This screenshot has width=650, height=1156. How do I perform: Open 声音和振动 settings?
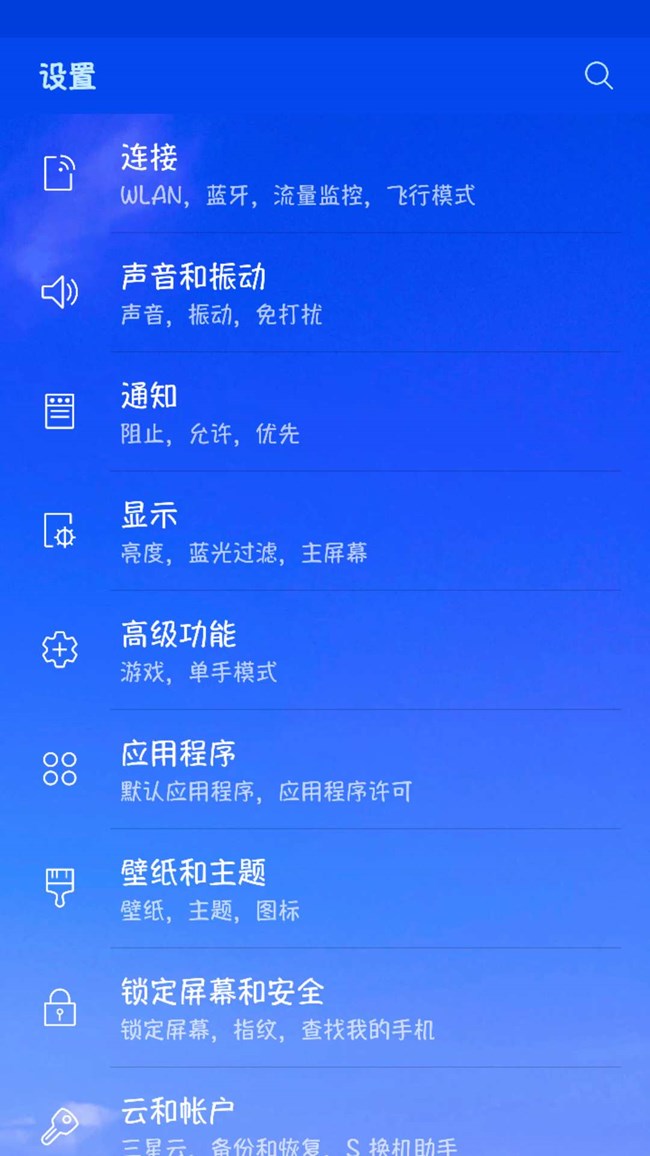325,293
